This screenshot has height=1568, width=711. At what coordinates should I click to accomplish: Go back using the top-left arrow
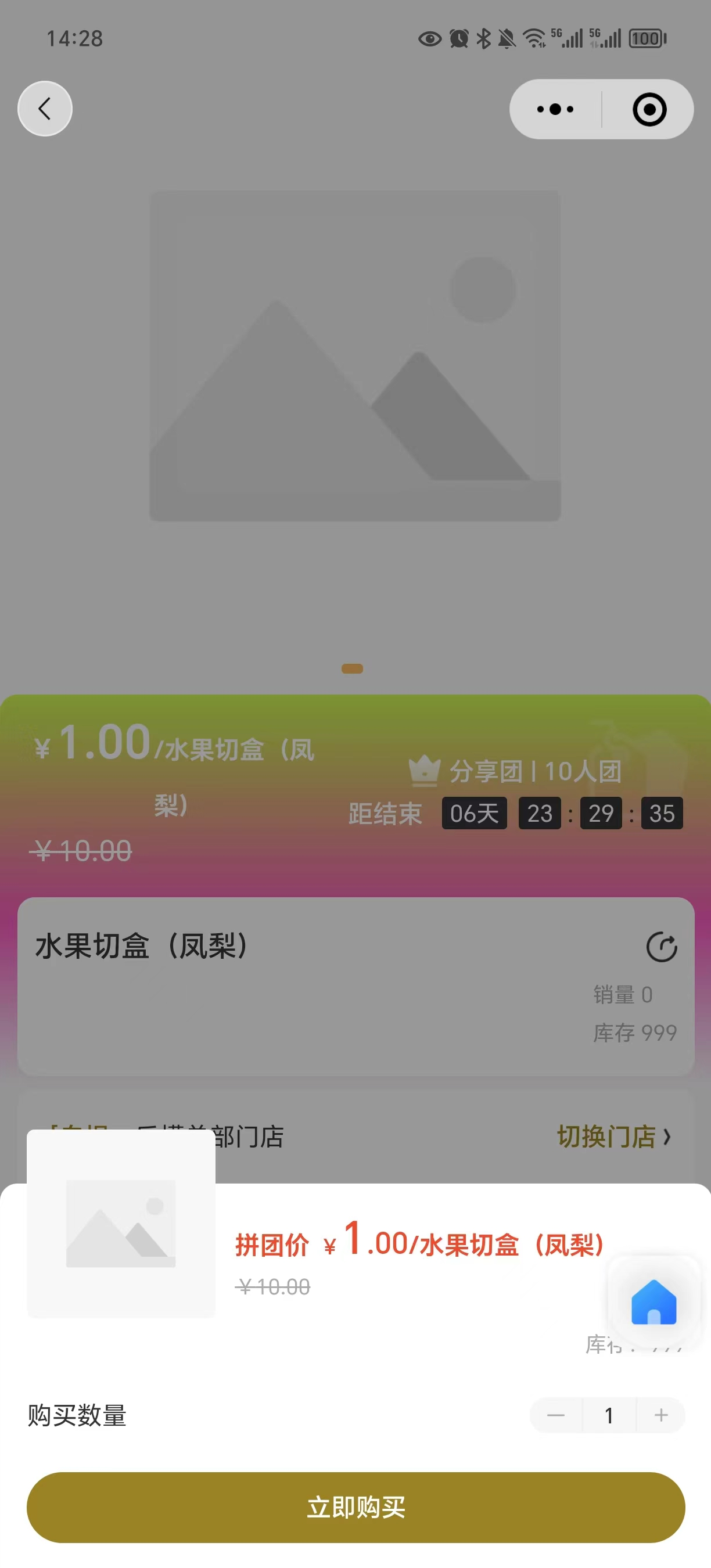[44, 109]
